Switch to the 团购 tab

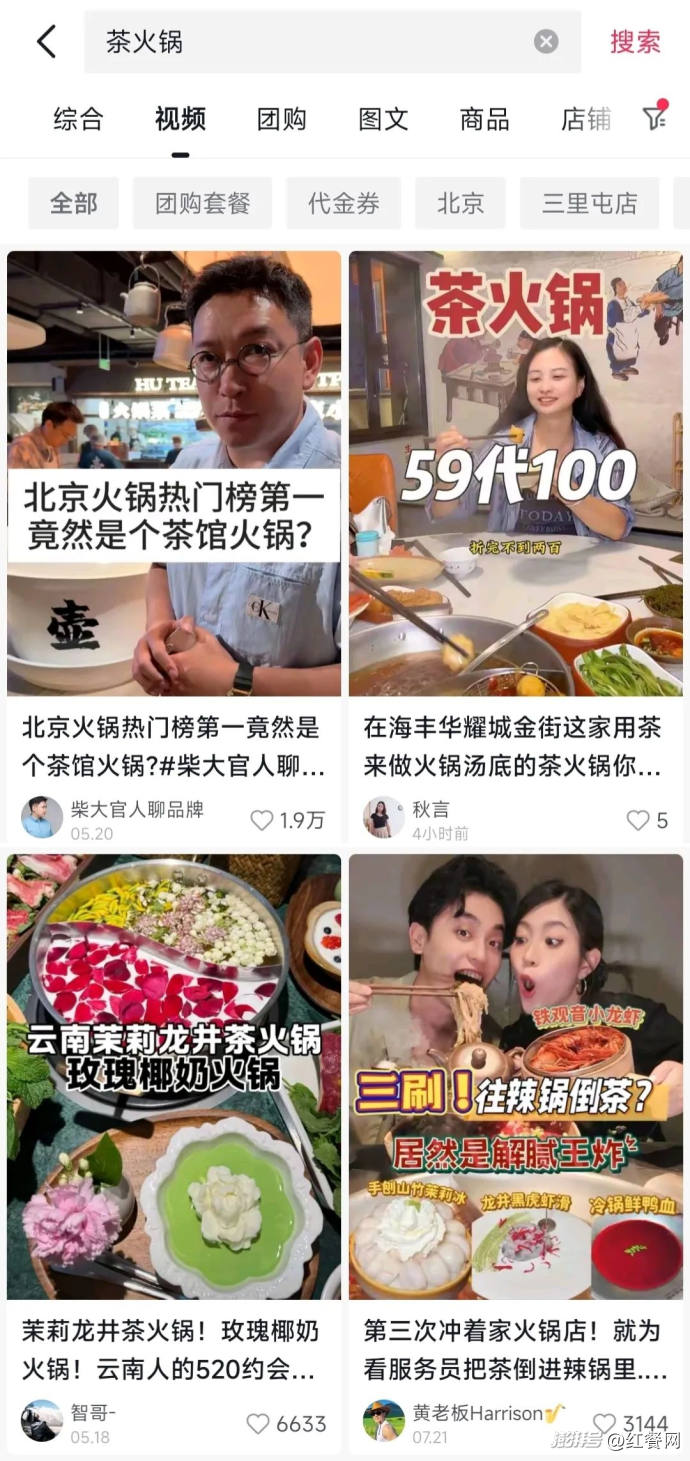click(x=281, y=119)
